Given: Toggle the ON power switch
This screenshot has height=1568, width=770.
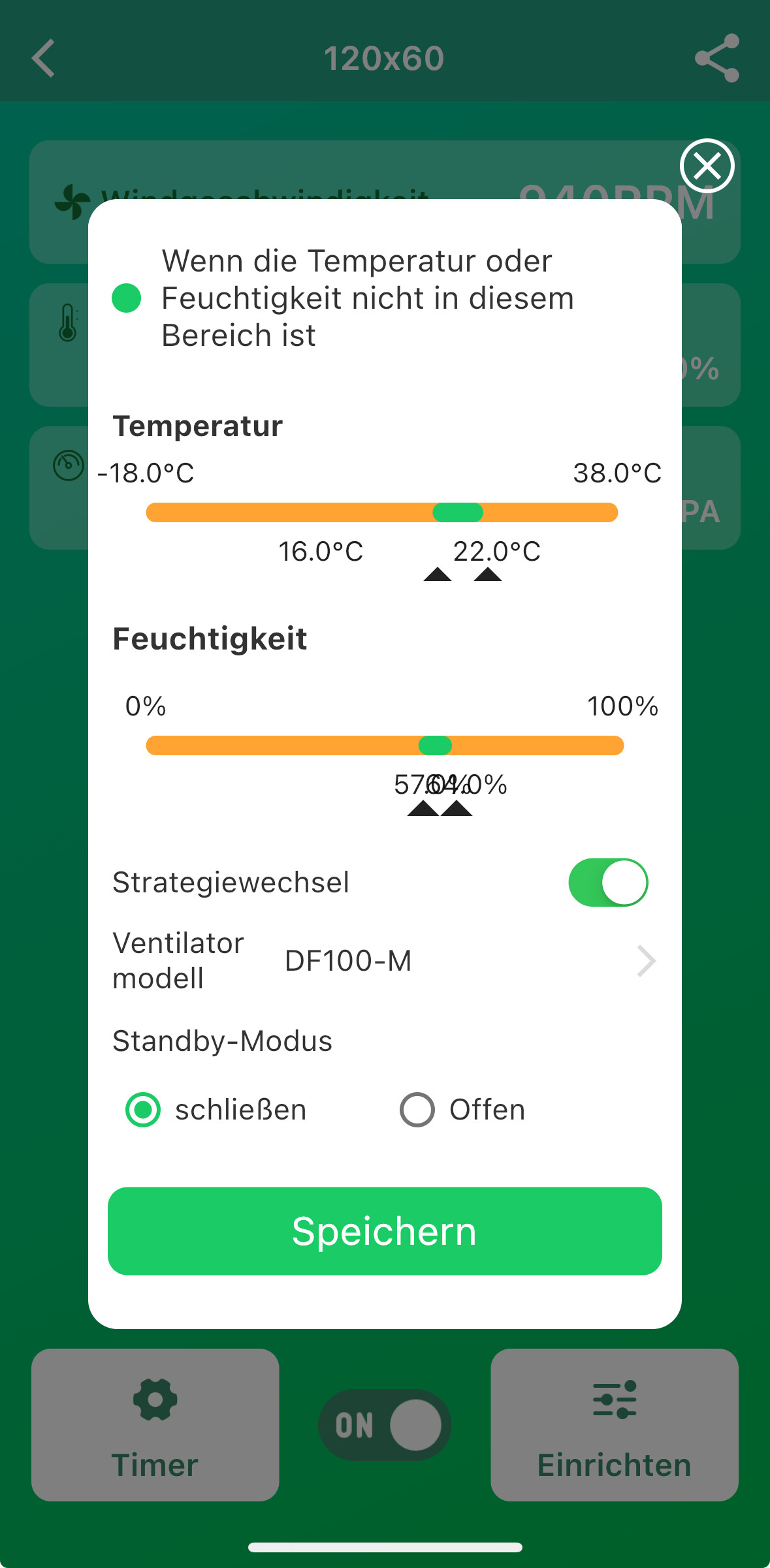Looking at the screenshot, I should [x=385, y=1424].
